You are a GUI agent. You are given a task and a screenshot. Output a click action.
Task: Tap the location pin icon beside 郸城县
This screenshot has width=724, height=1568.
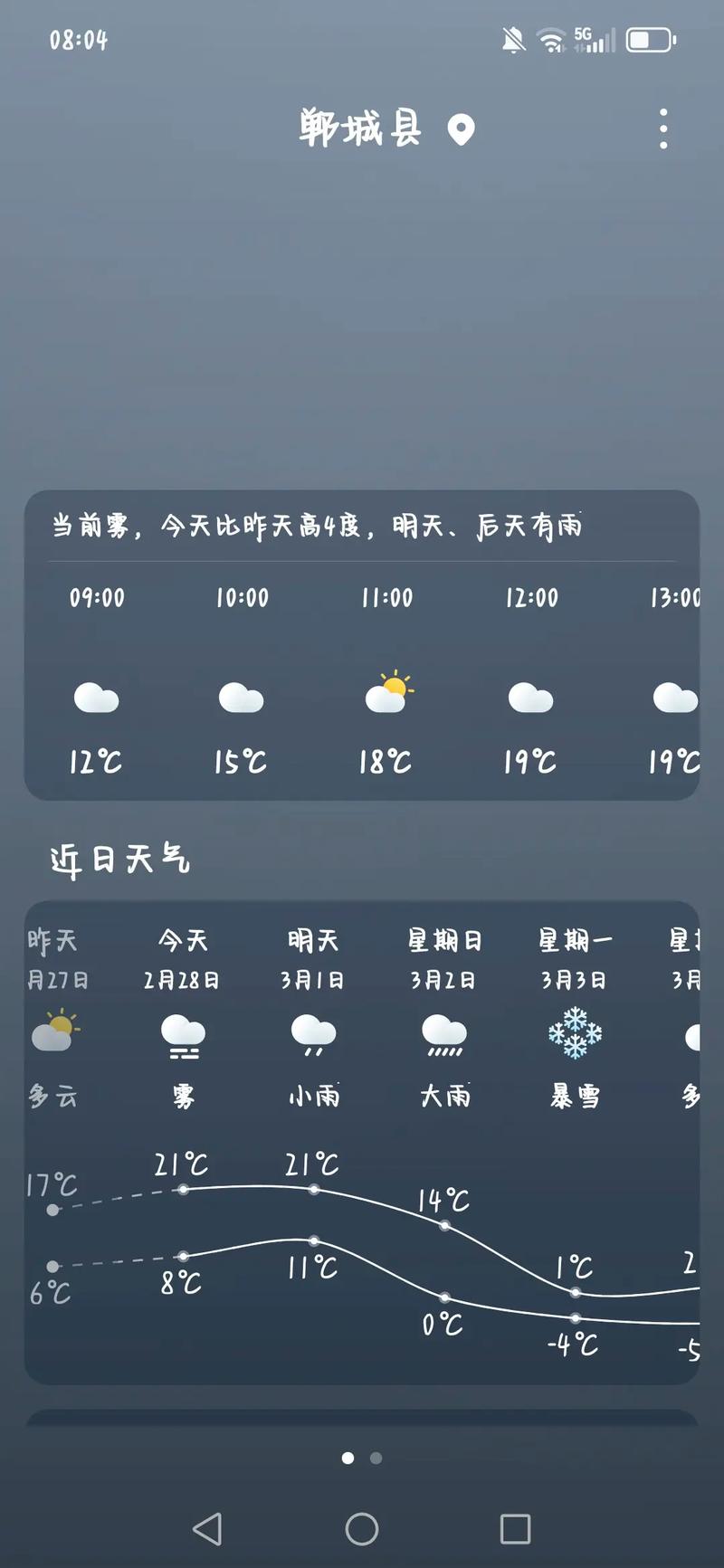pyautogui.click(x=463, y=129)
